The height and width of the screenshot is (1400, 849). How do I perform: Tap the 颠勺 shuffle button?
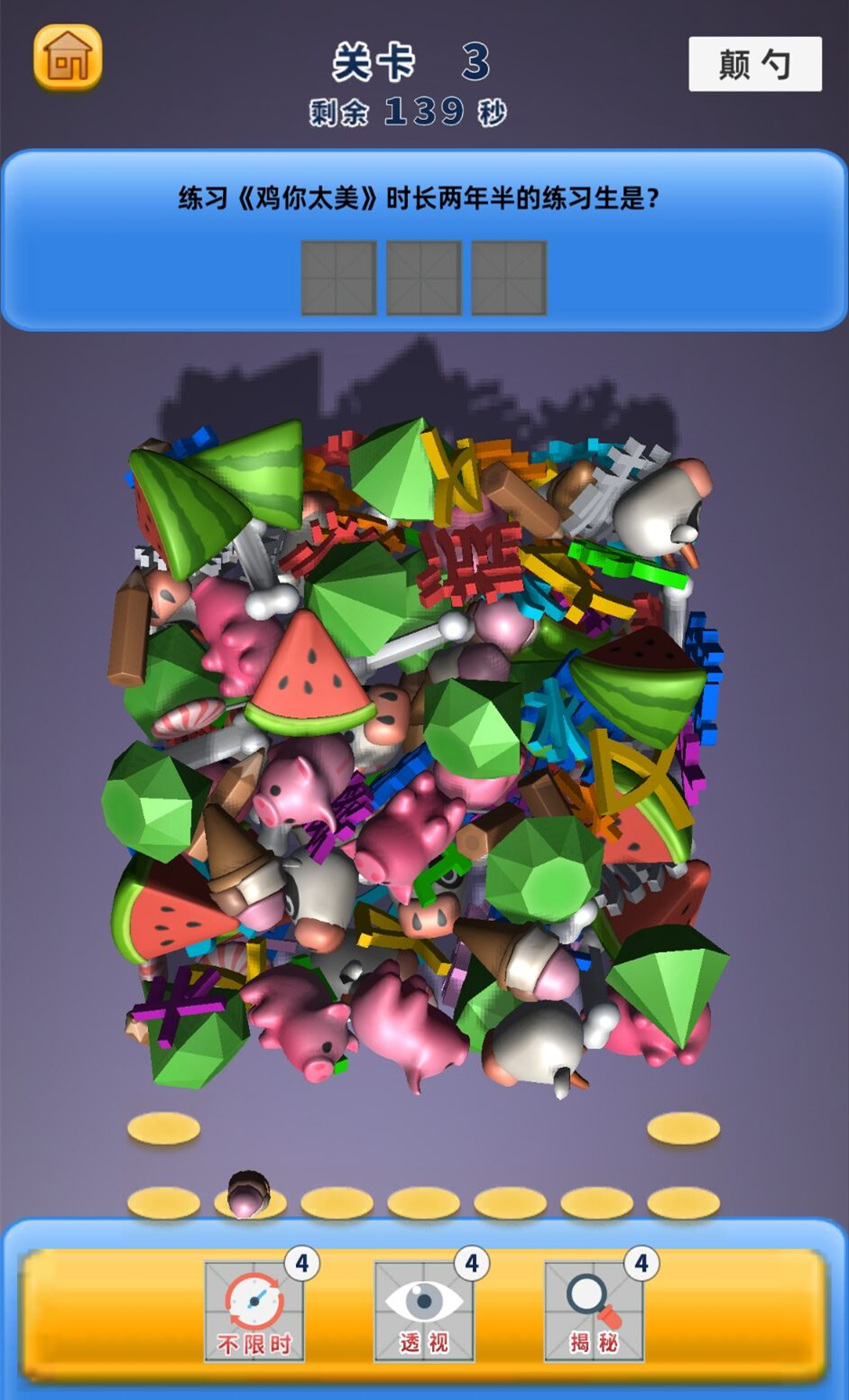(x=754, y=64)
